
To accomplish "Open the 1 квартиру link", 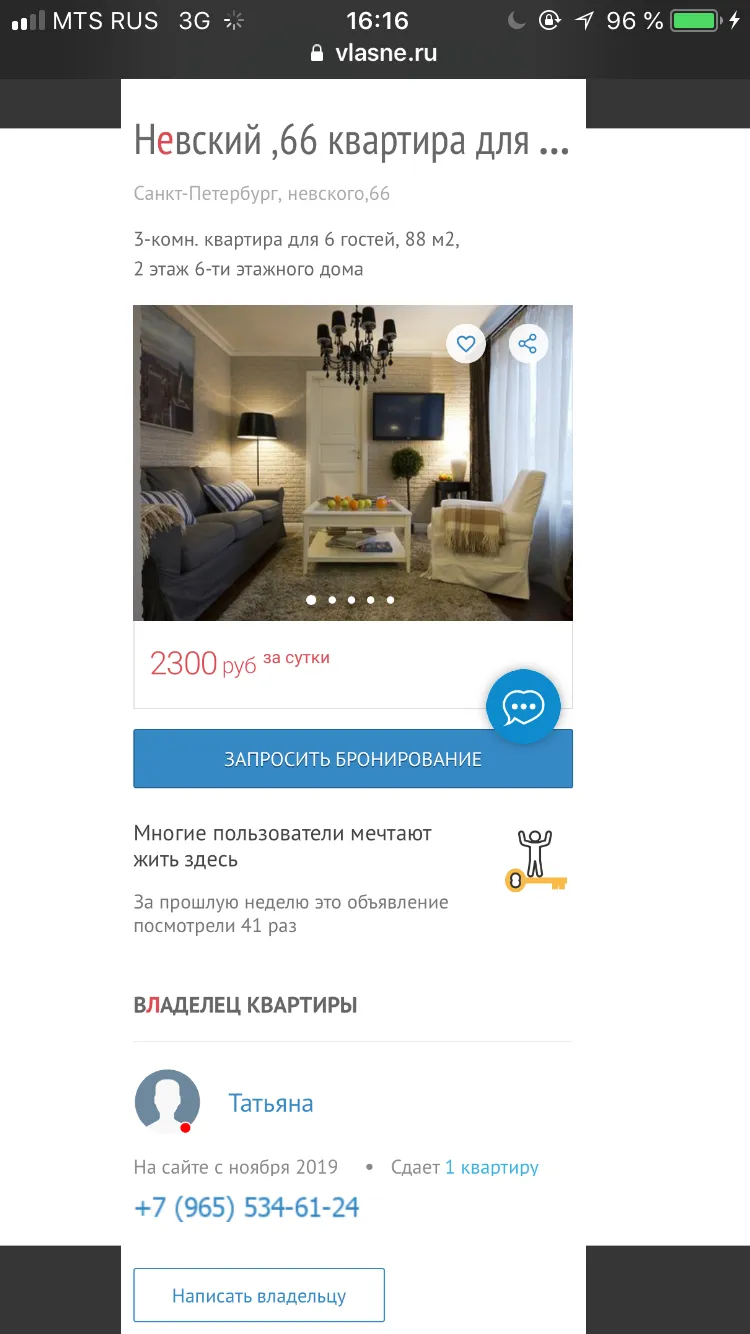I will (x=492, y=1167).
